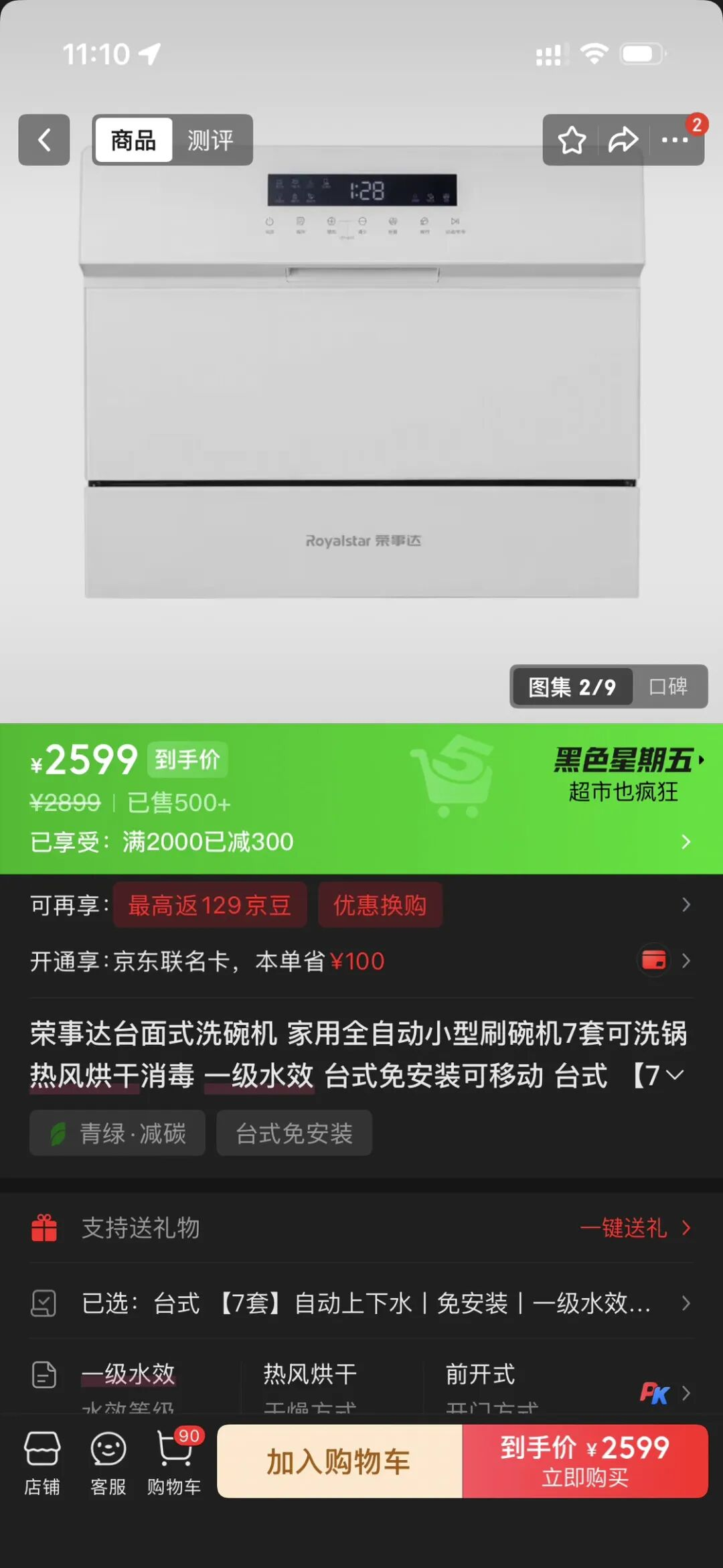Viewport: 723px width, 1568px height.
Task: Favorite this product with the star icon
Action: tap(572, 140)
